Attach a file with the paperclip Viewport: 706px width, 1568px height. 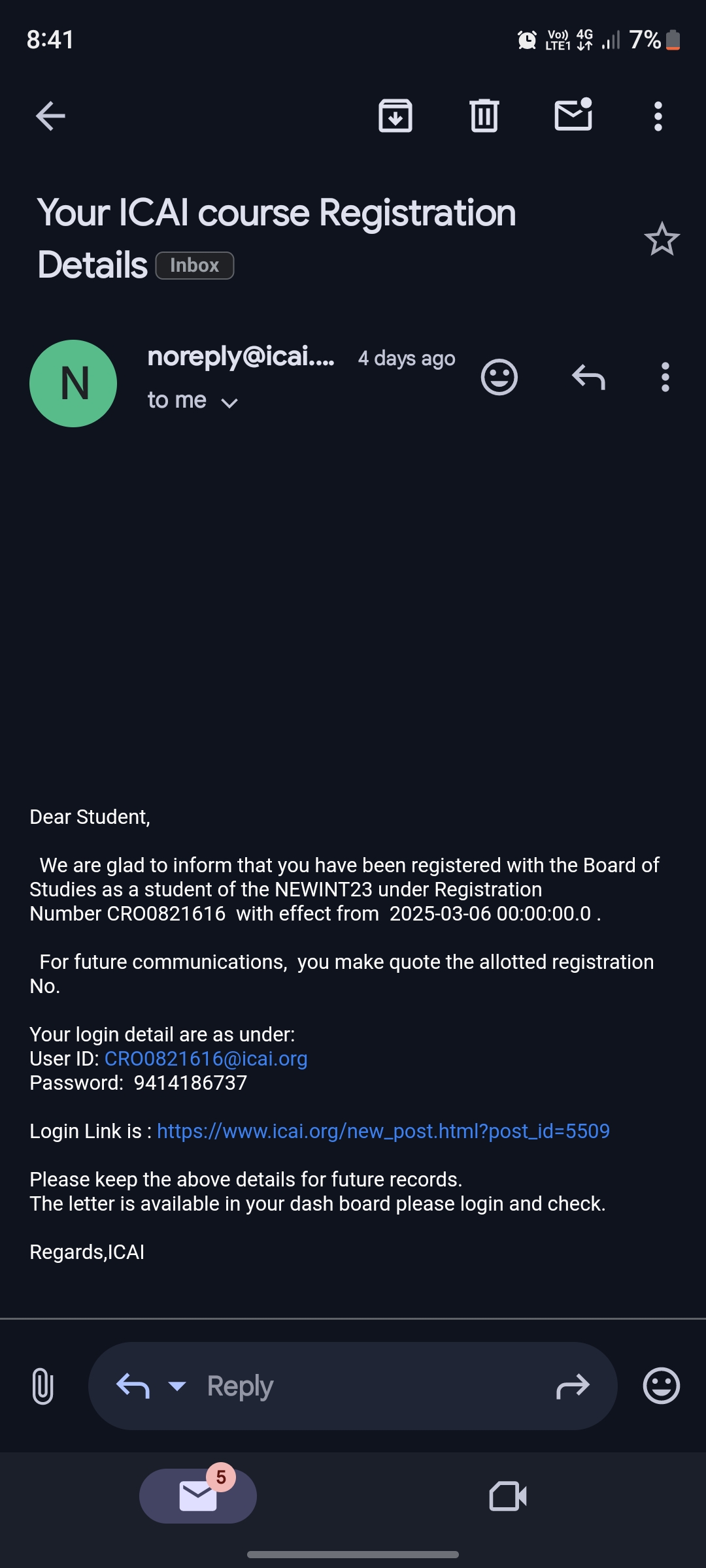click(42, 1386)
